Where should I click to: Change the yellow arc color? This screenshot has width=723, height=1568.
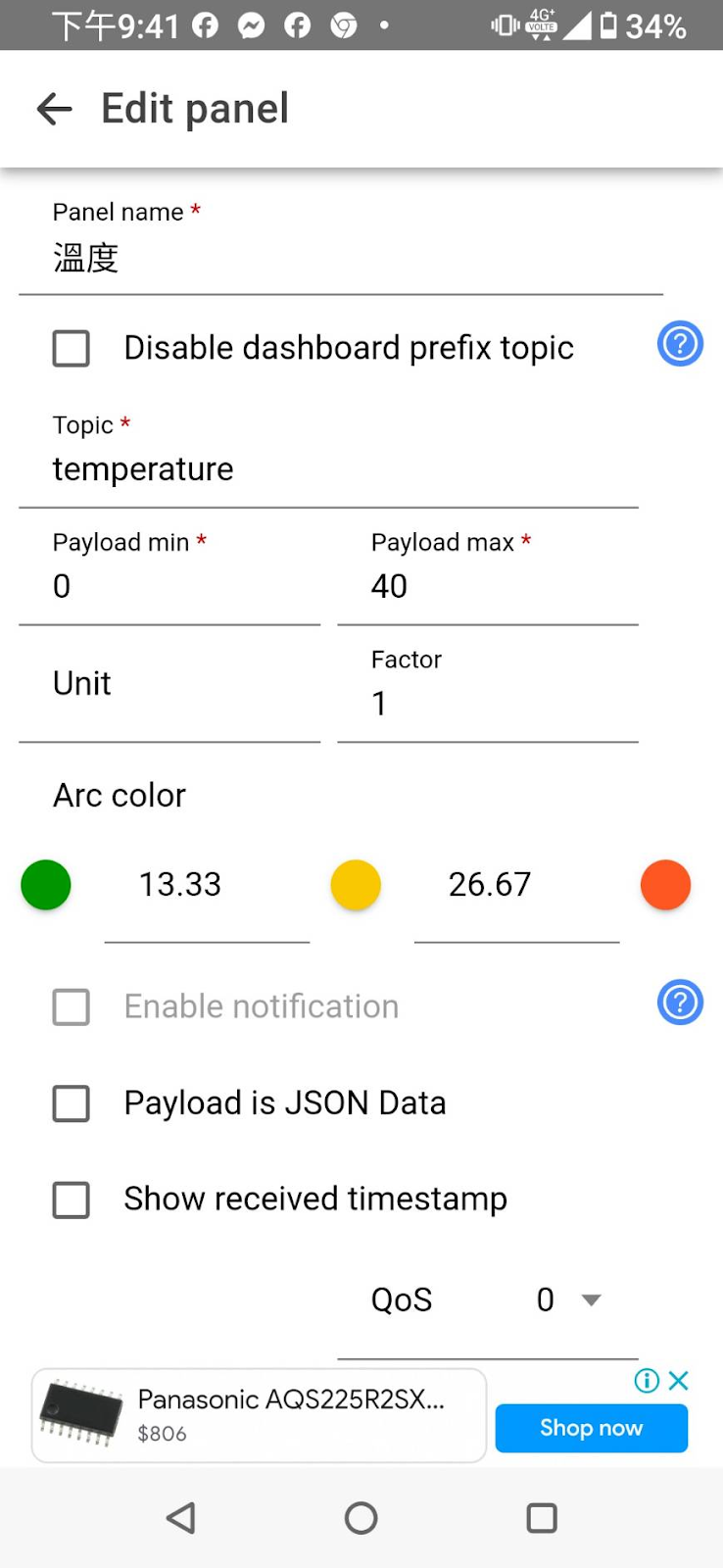(356, 885)
